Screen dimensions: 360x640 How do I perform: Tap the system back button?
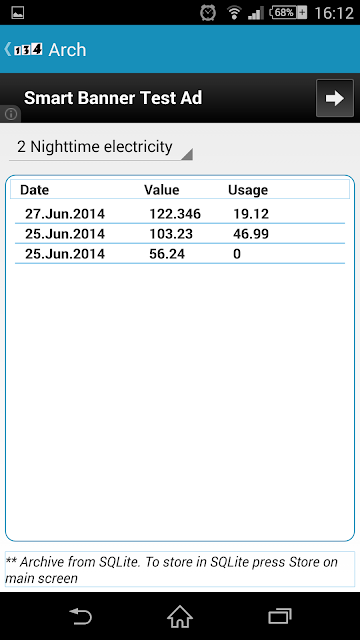[x=80, y=616]
